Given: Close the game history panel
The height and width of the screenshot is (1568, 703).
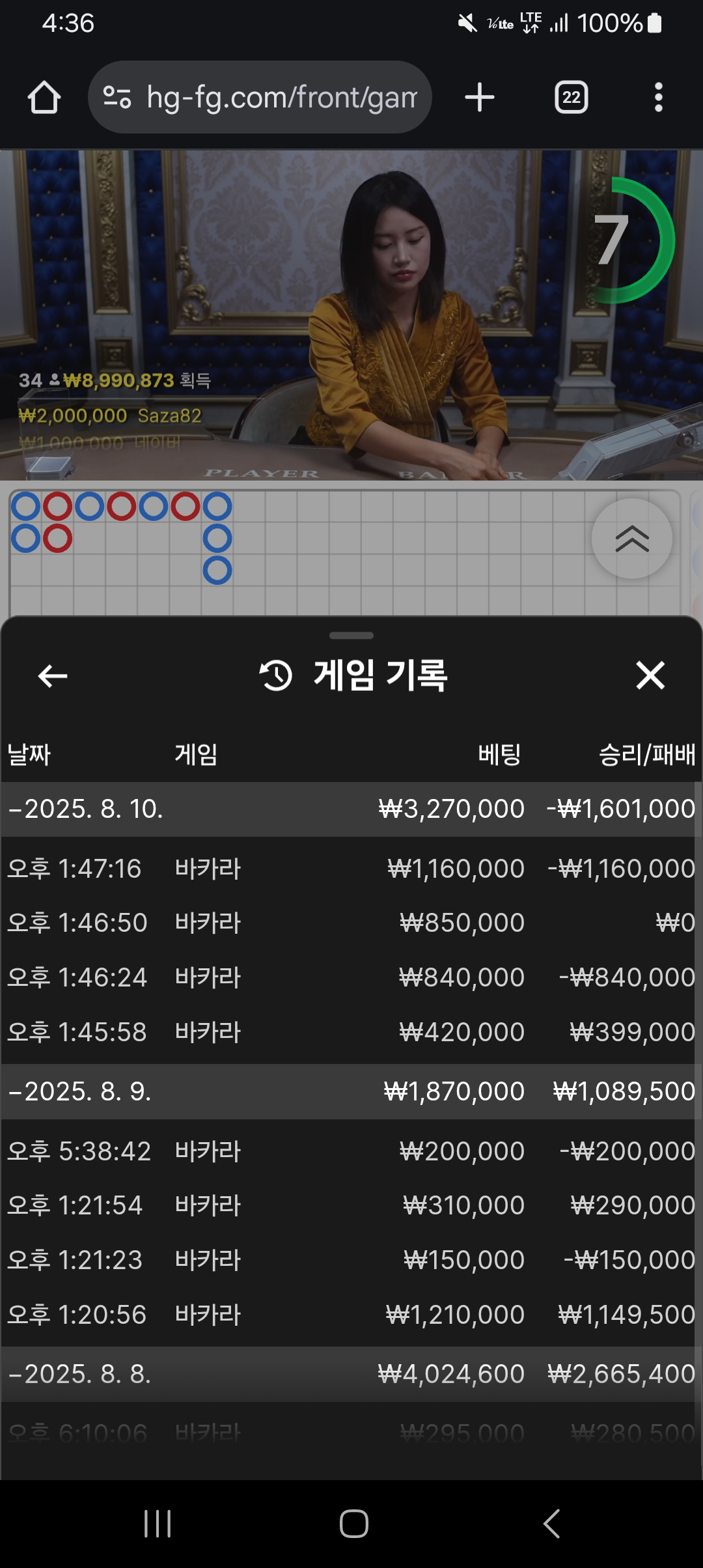Looking at the screenshot, I should (x=650, y=675).
